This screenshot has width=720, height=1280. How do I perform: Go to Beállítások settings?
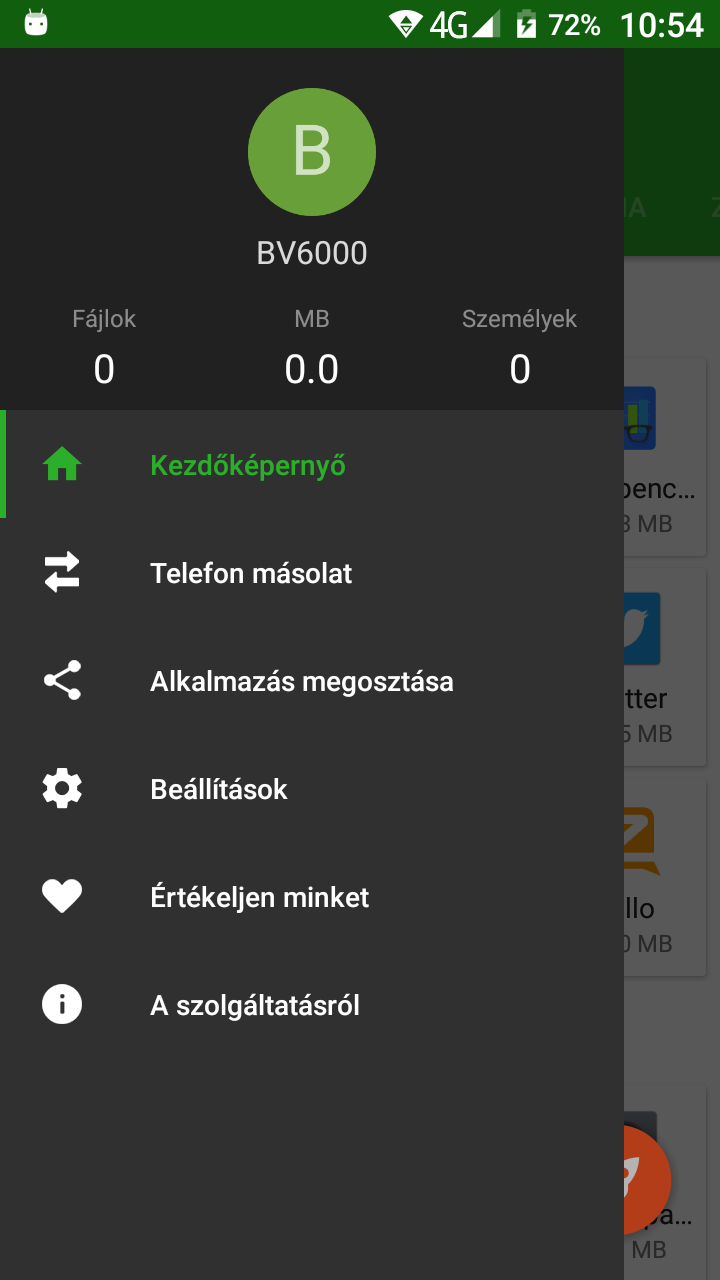[x=312, y=788]
